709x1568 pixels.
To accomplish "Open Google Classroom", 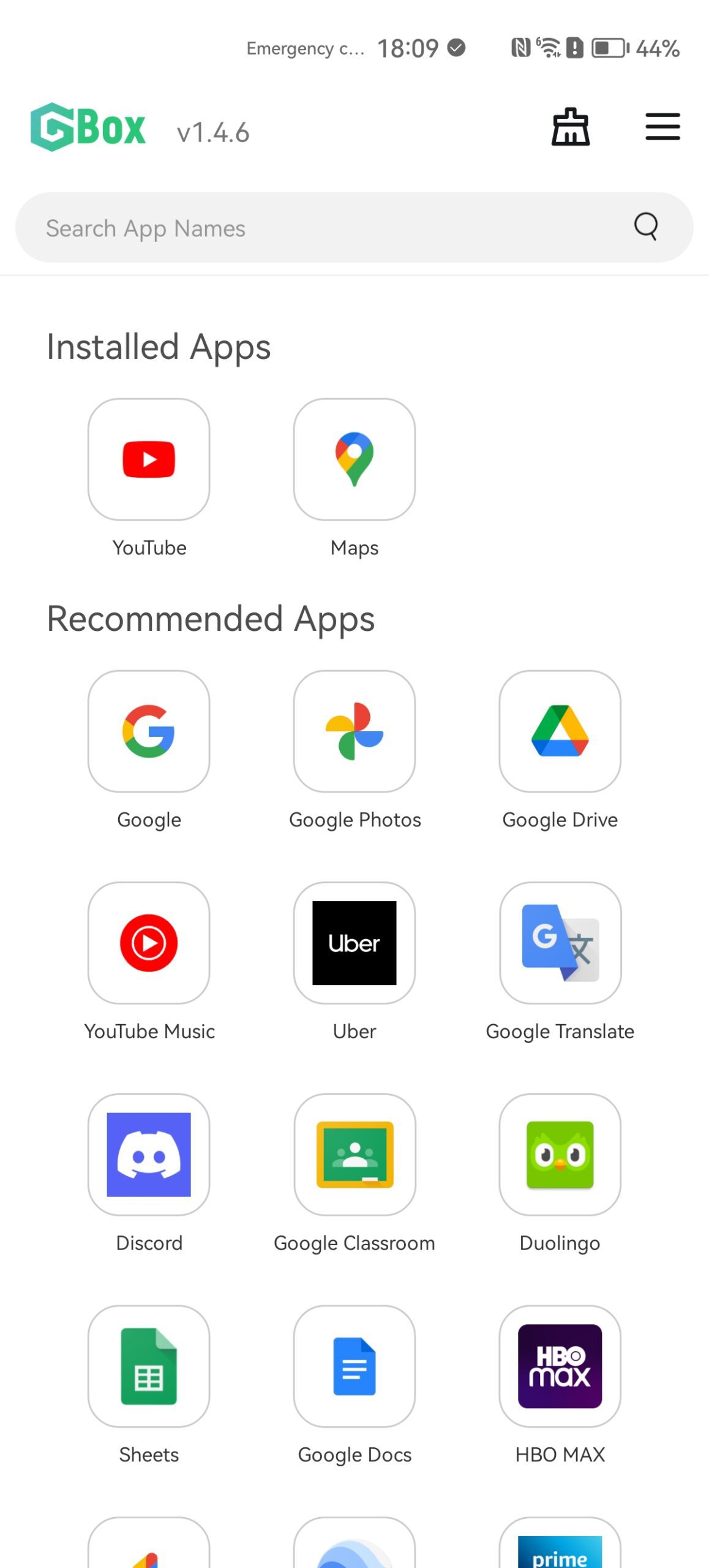I will click(x=354, y=1155).
